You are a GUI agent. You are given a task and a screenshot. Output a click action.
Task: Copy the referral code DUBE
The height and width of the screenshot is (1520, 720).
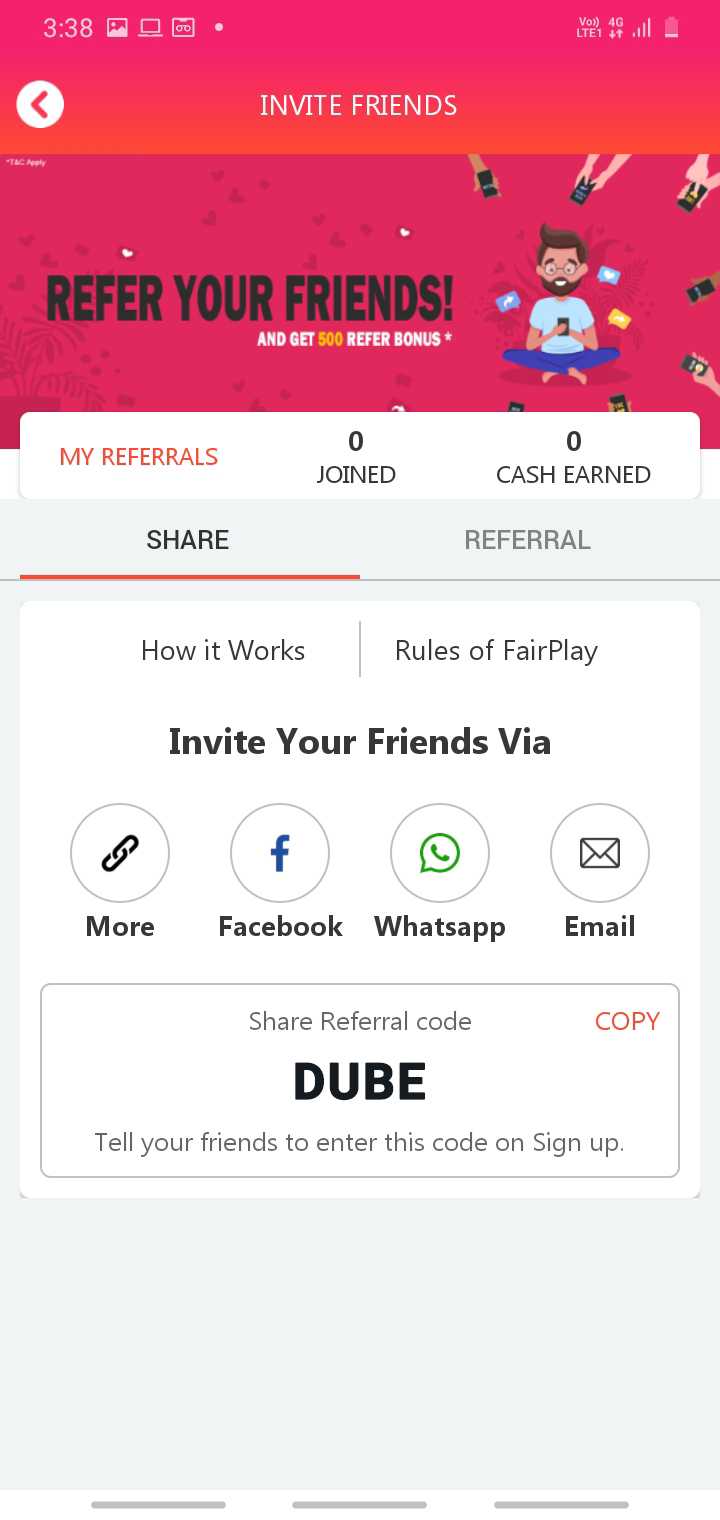pyautogui.click(x=627, y=1021)
